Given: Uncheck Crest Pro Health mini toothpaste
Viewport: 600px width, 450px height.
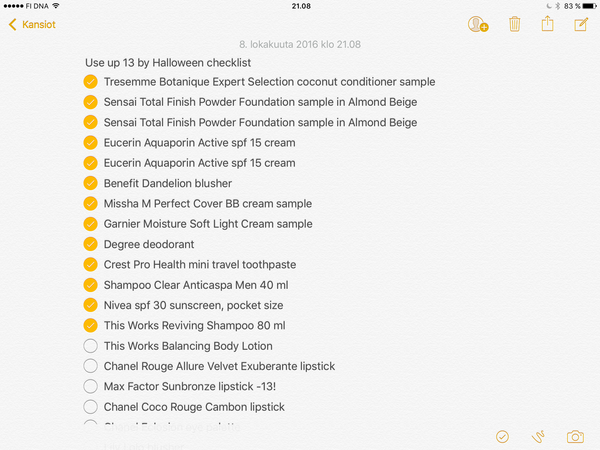Looking at the screenshot, I should [x=91, y=265].
